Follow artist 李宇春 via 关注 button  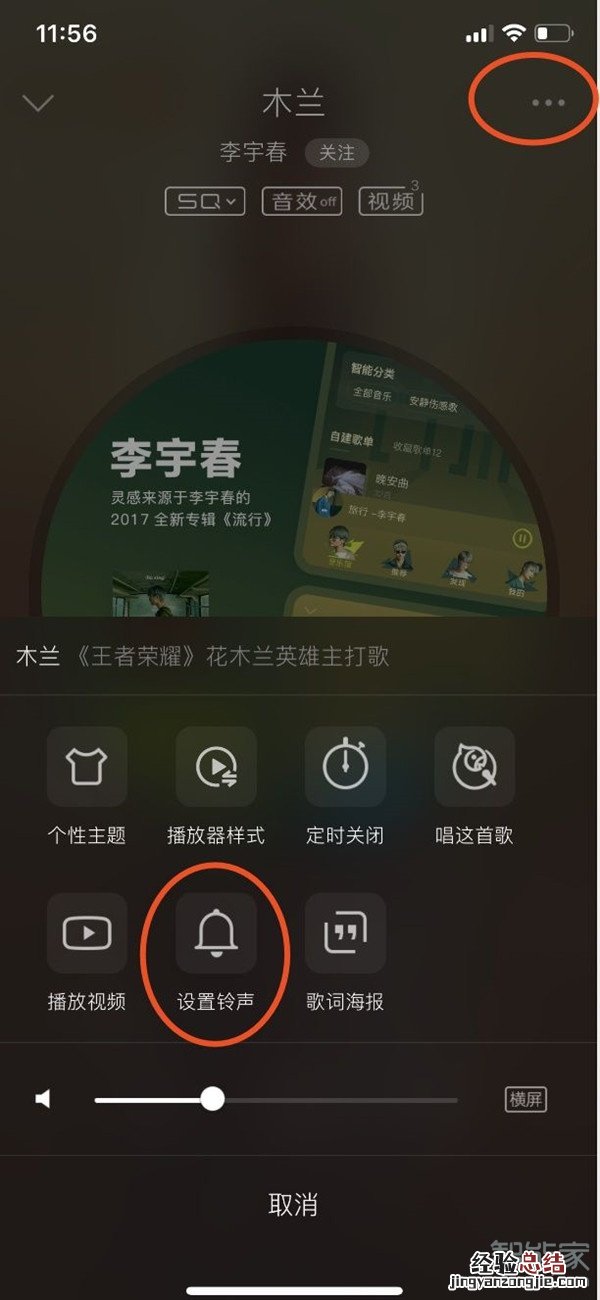point(336,153)
